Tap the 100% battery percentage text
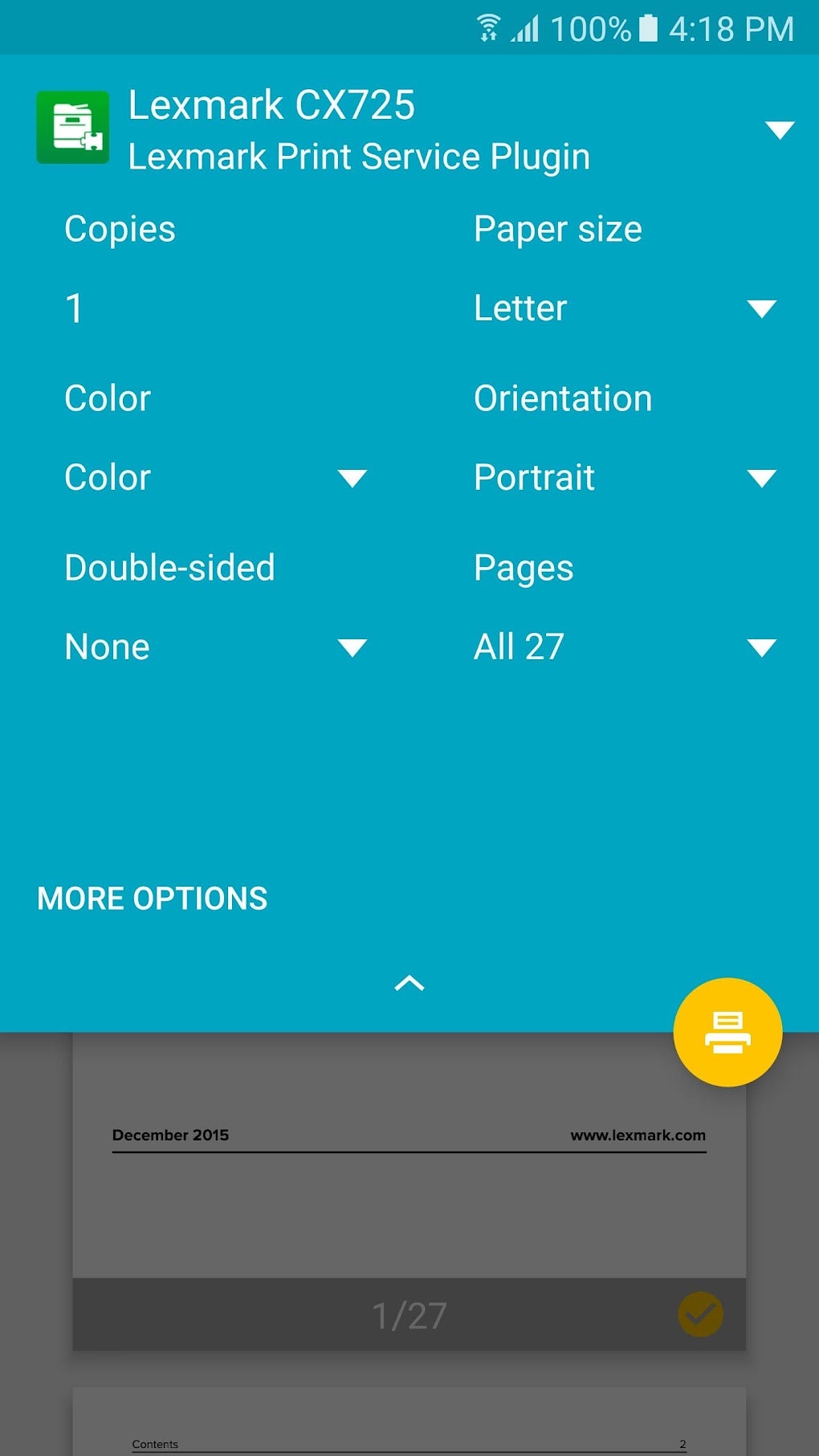This screenshot has height=1456, width=819. pyautogui.click(x=592, y=27)
